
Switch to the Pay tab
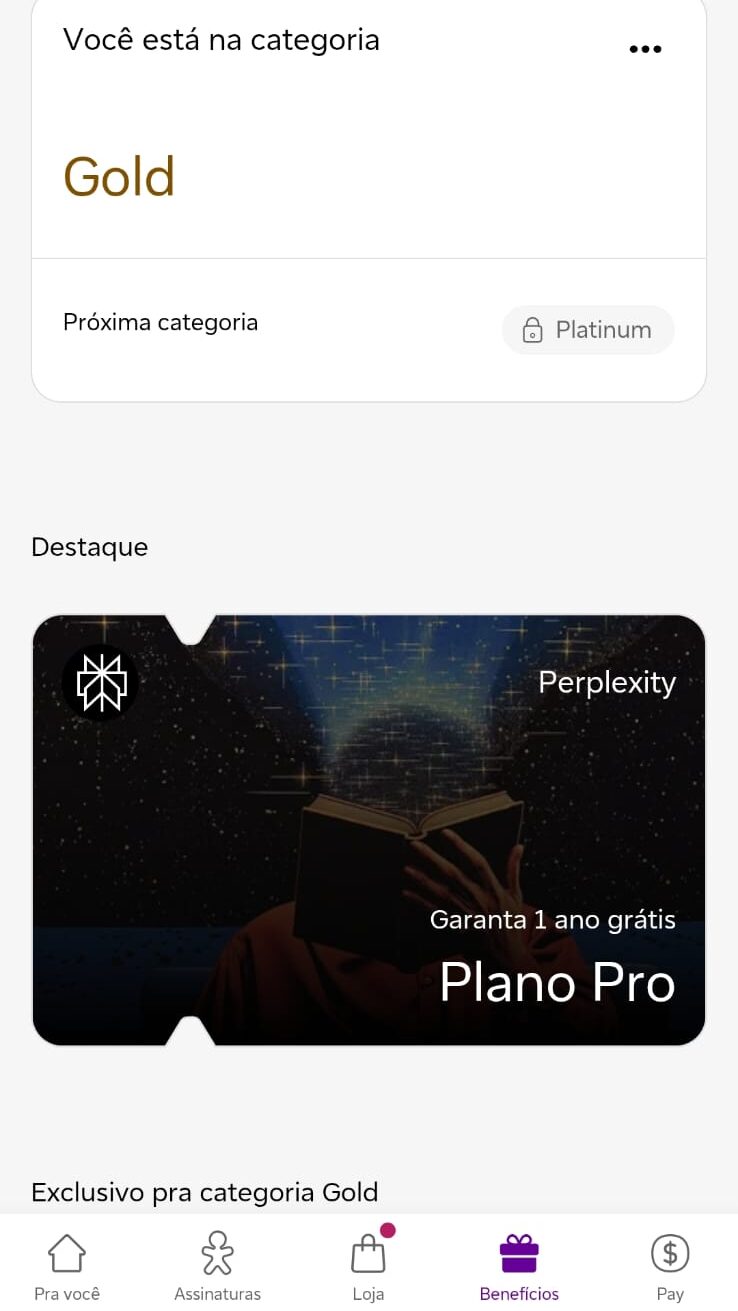(x=670, y=1266)
